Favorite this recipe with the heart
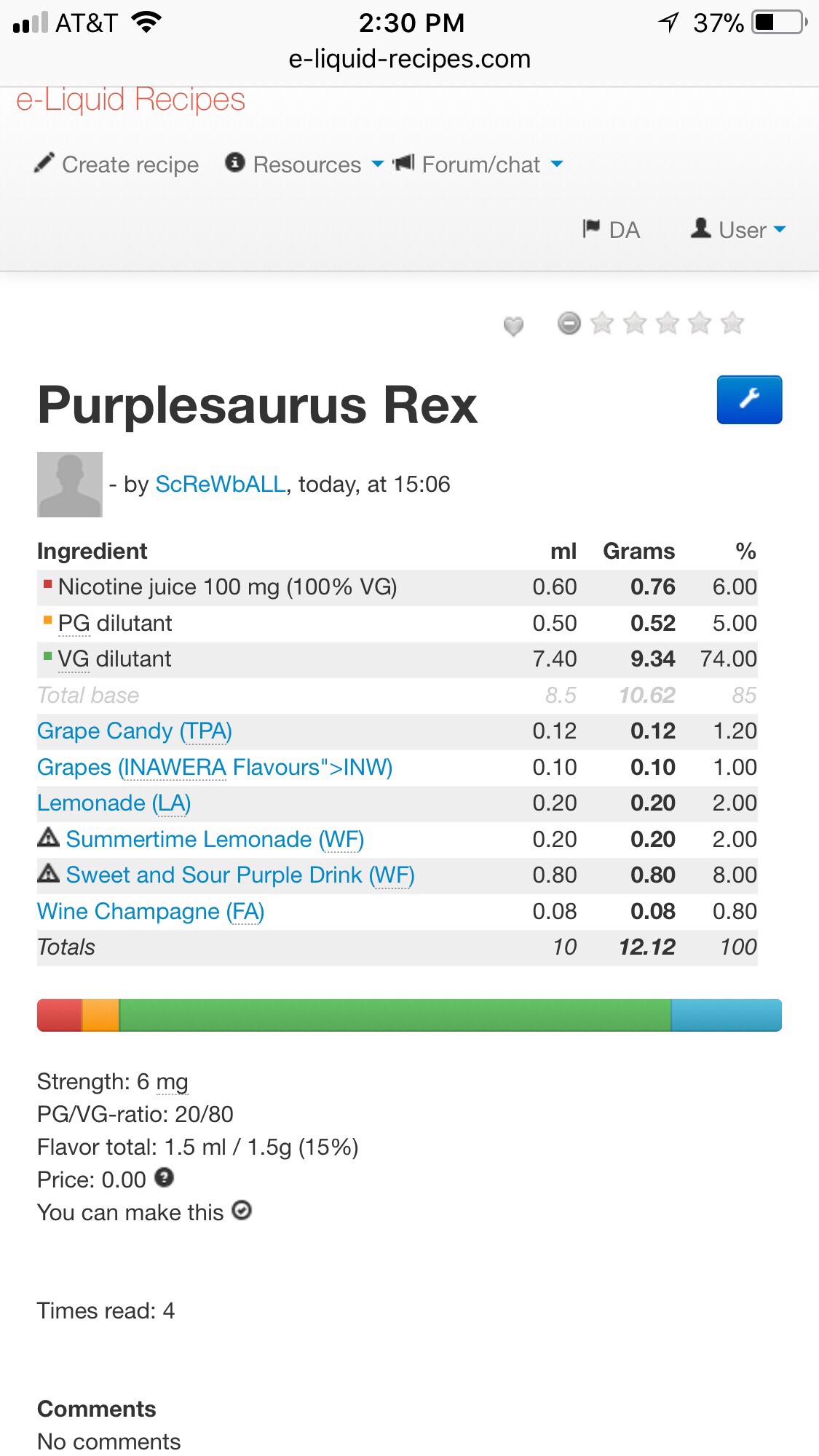 click(513, 326)
